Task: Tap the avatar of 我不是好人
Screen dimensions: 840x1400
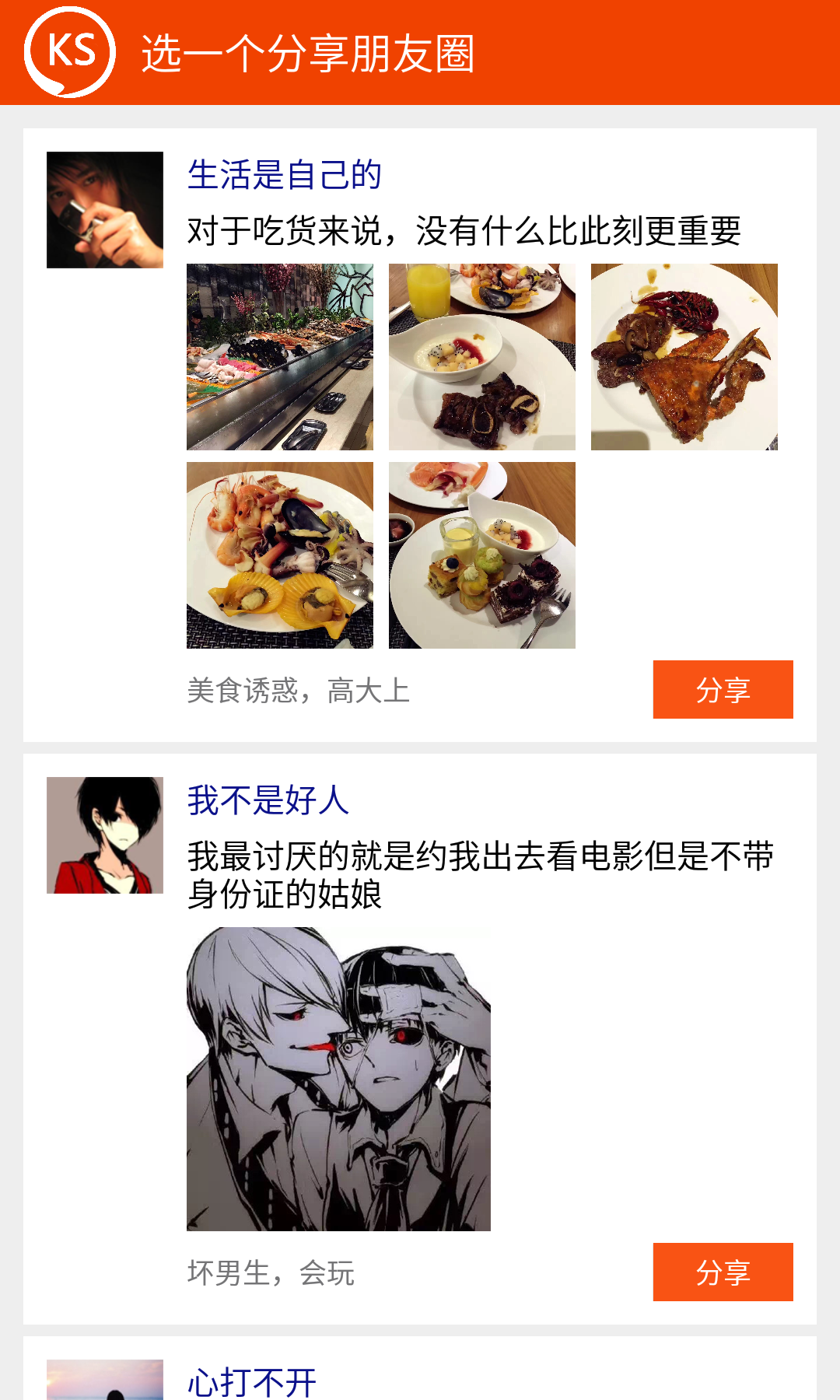Action: click(105, 835)
